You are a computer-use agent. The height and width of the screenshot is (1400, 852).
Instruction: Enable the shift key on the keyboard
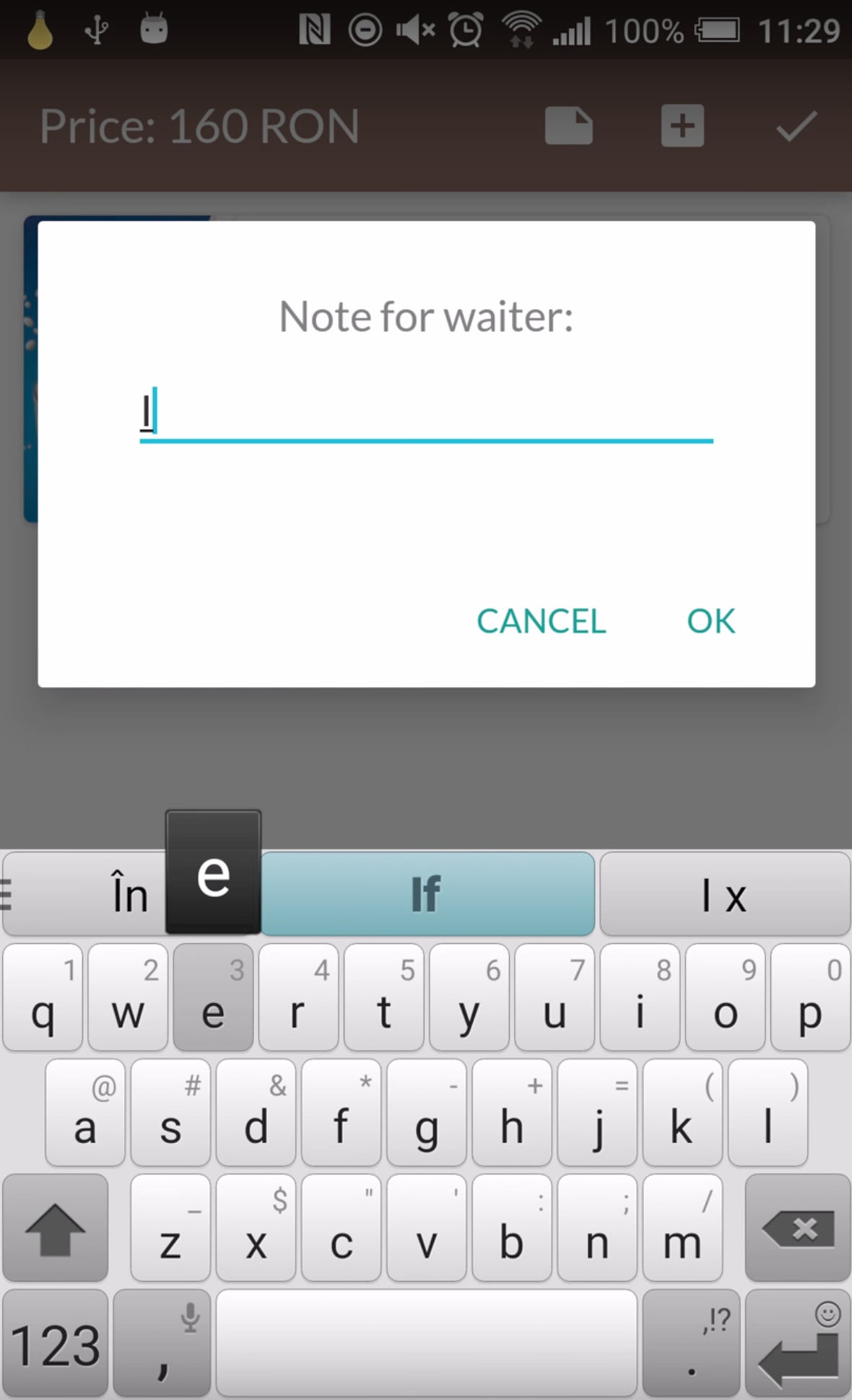tap(56, 1228)
